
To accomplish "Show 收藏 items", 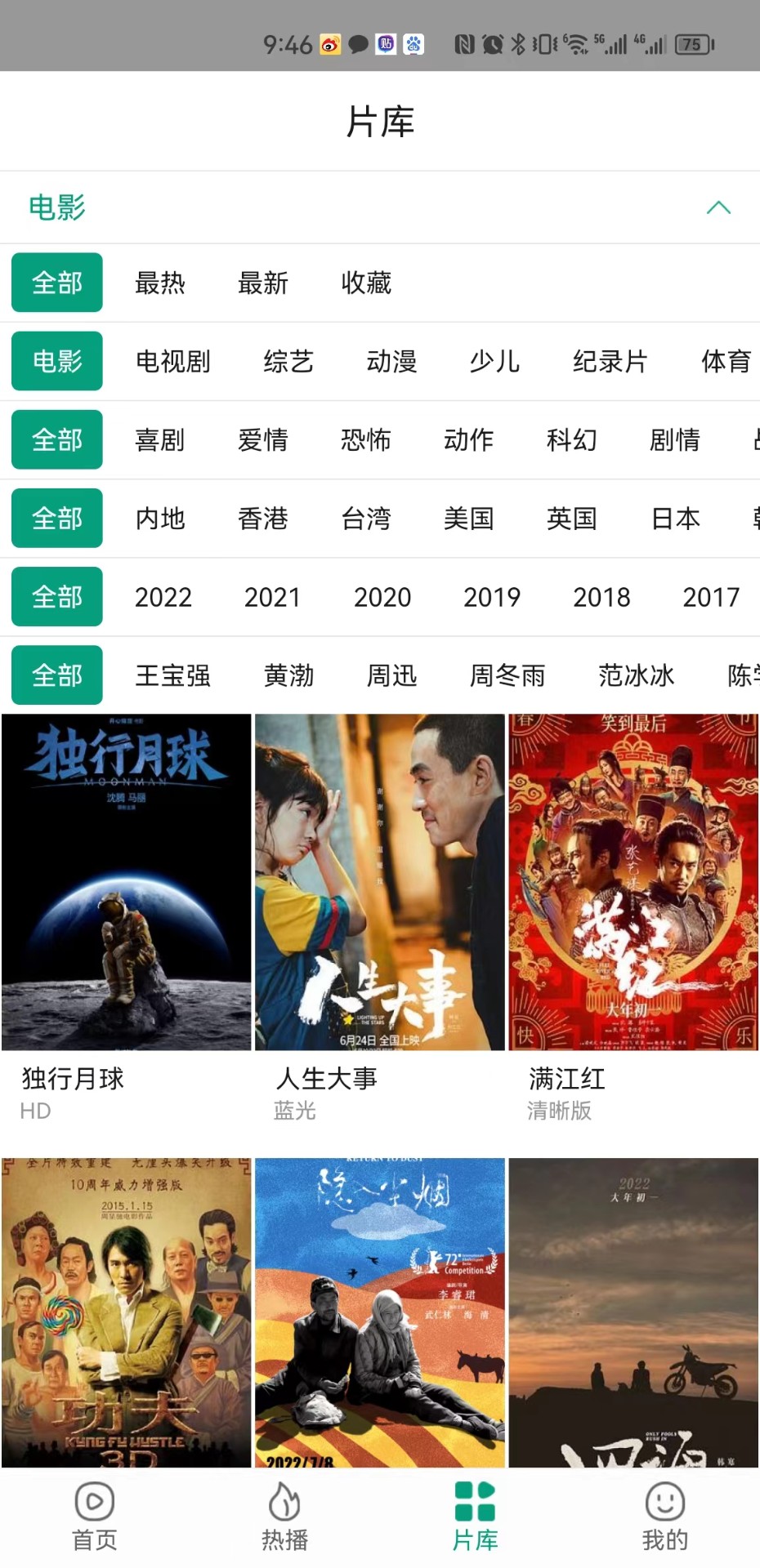I will 366,283.
